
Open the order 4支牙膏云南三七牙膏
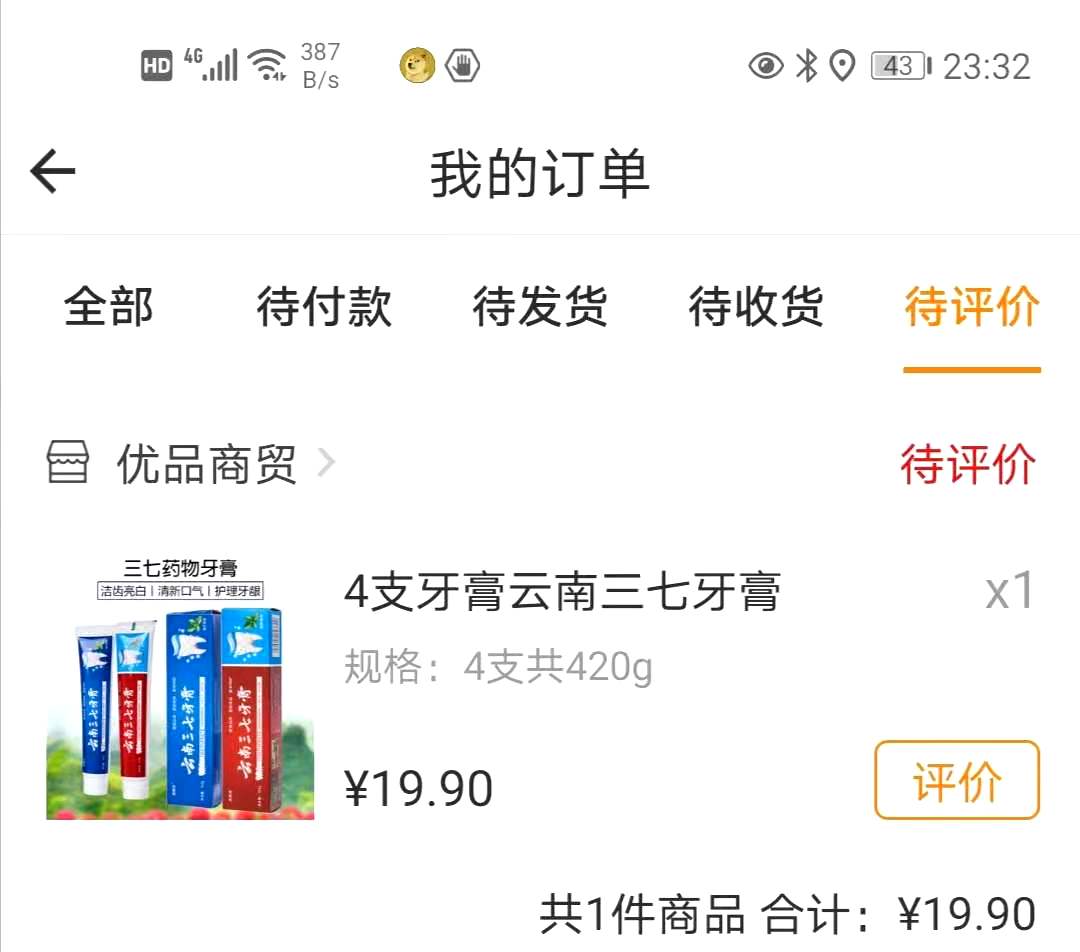[562, 592]
